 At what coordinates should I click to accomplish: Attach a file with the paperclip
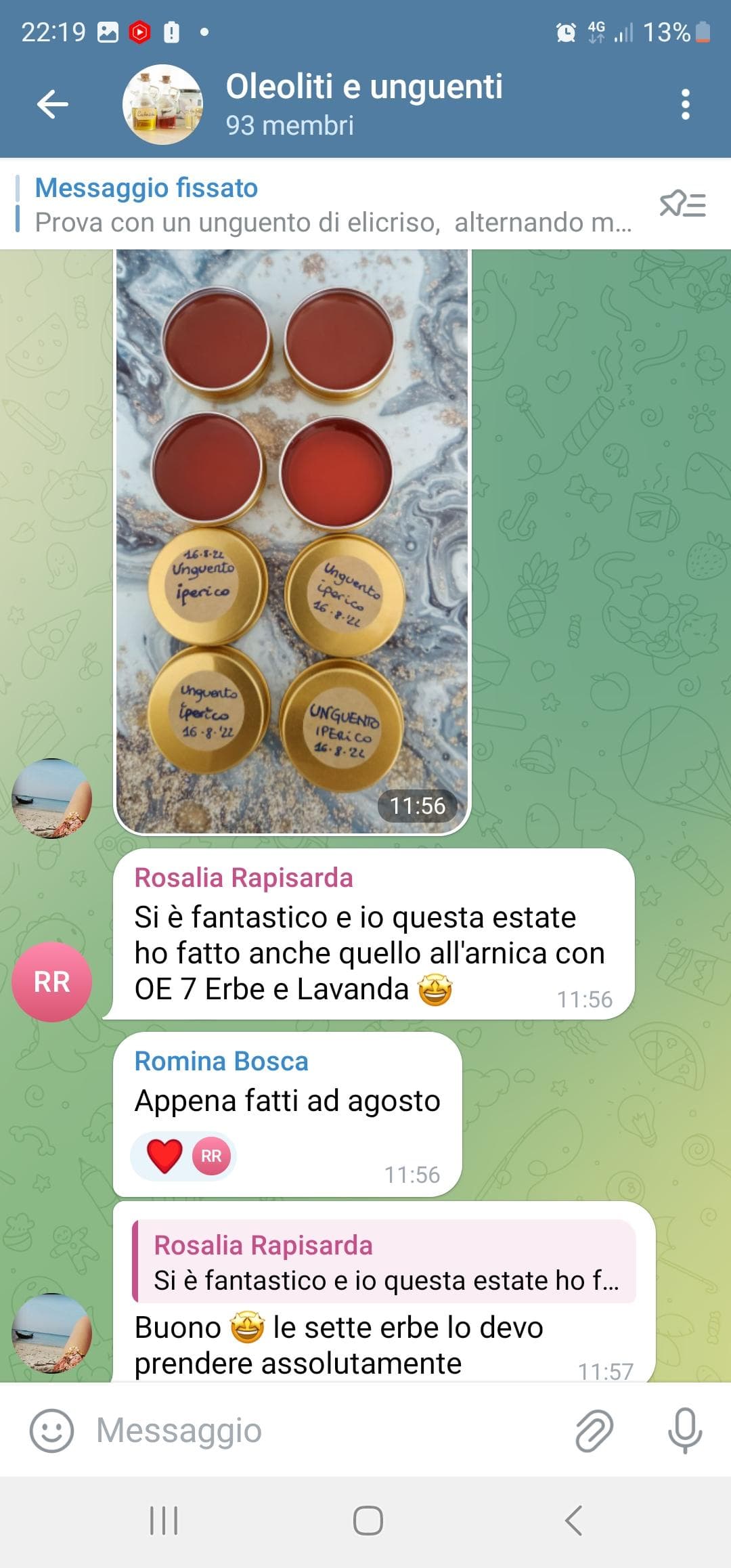pos(594,1431)
